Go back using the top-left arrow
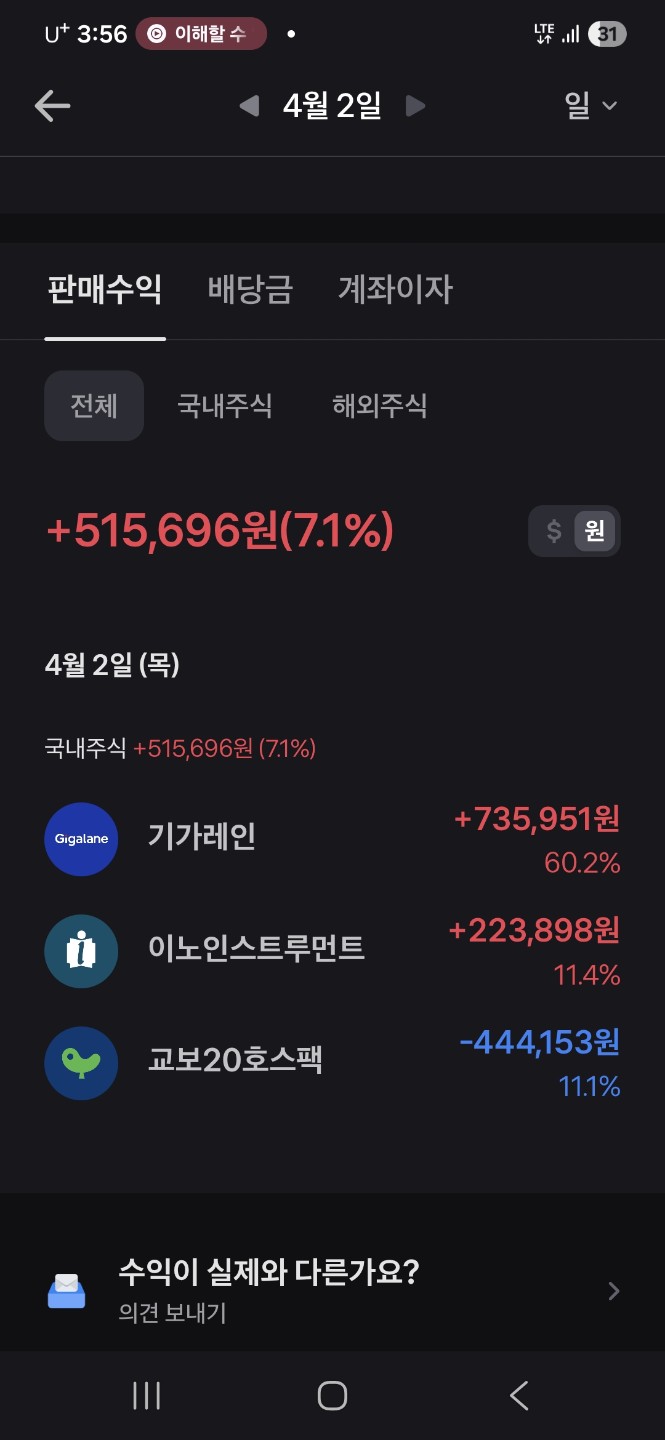 [x=52, y=107]
